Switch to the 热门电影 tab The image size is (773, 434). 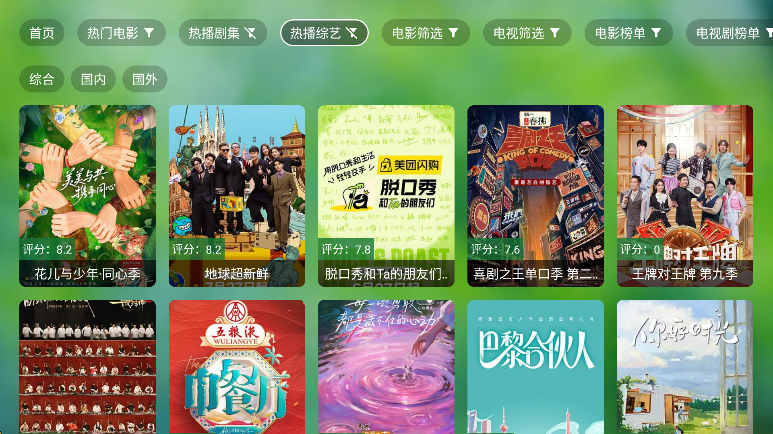tap(121, 33)
